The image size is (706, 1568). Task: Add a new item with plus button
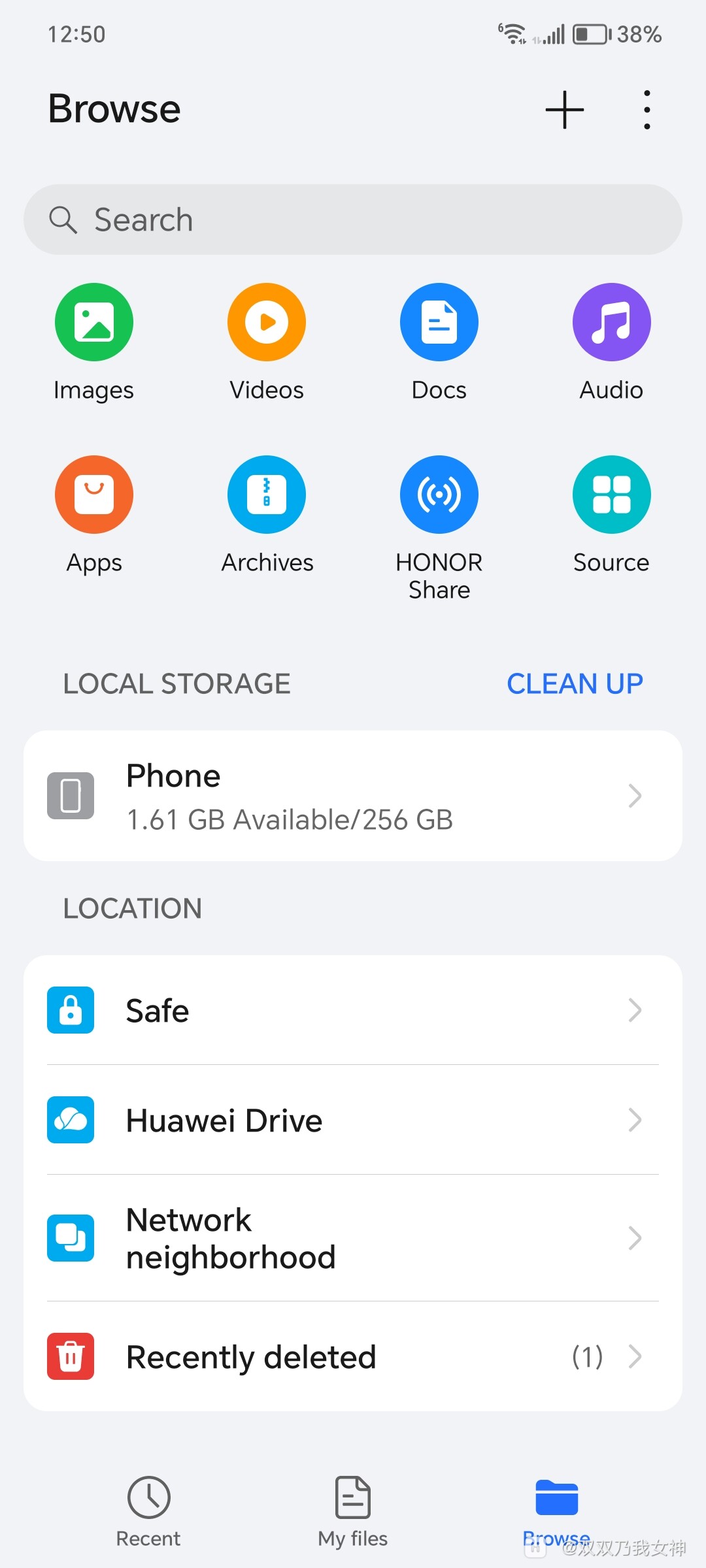point(563,109)
